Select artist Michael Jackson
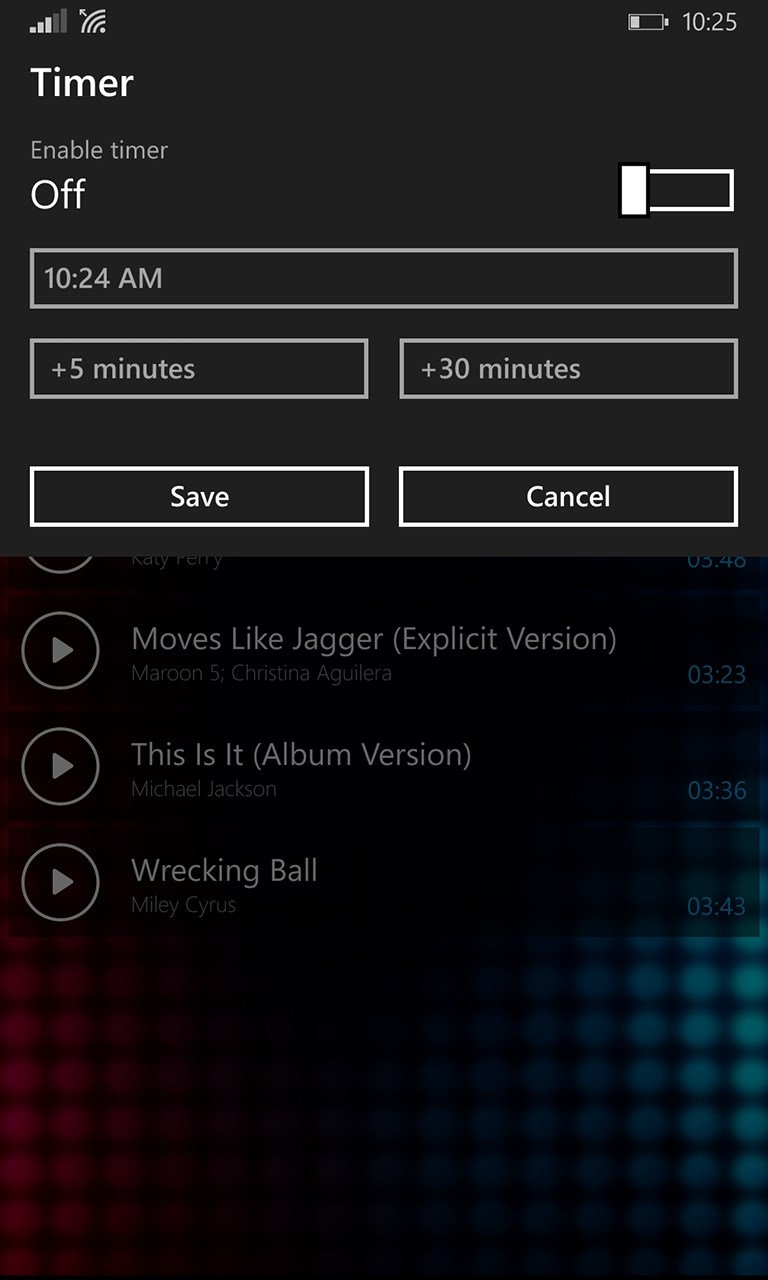 click(x=204, y=789)
